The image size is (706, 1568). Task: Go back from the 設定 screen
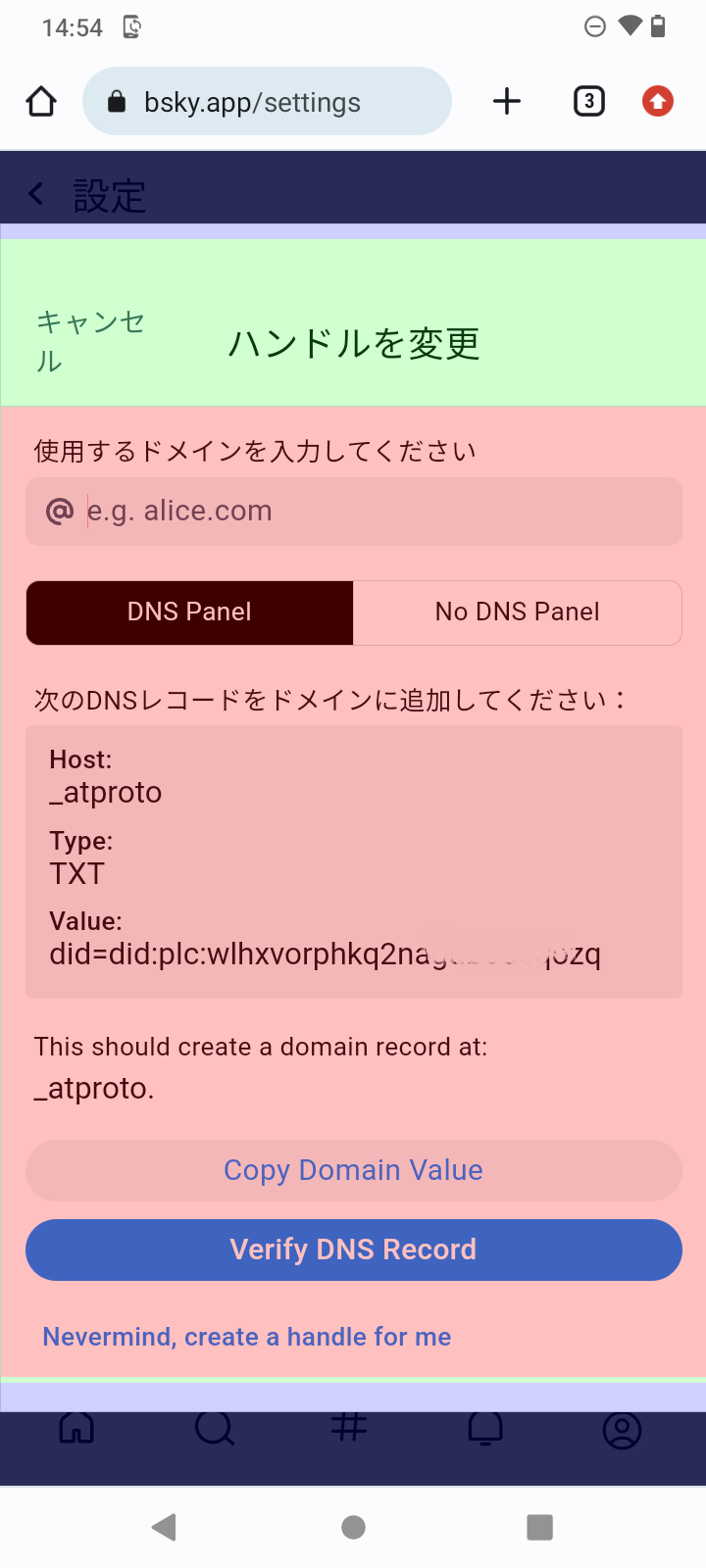coord(36,194)
